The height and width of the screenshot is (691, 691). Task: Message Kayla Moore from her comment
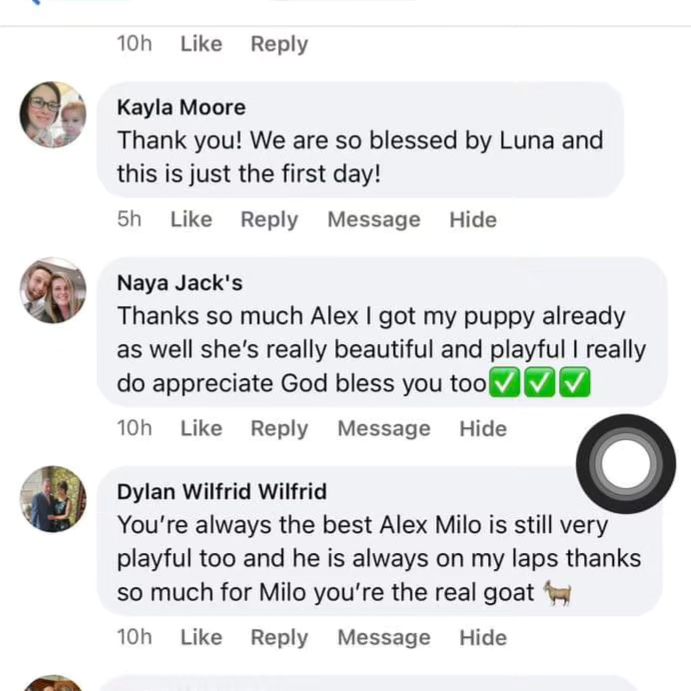[x=374, y=219]
